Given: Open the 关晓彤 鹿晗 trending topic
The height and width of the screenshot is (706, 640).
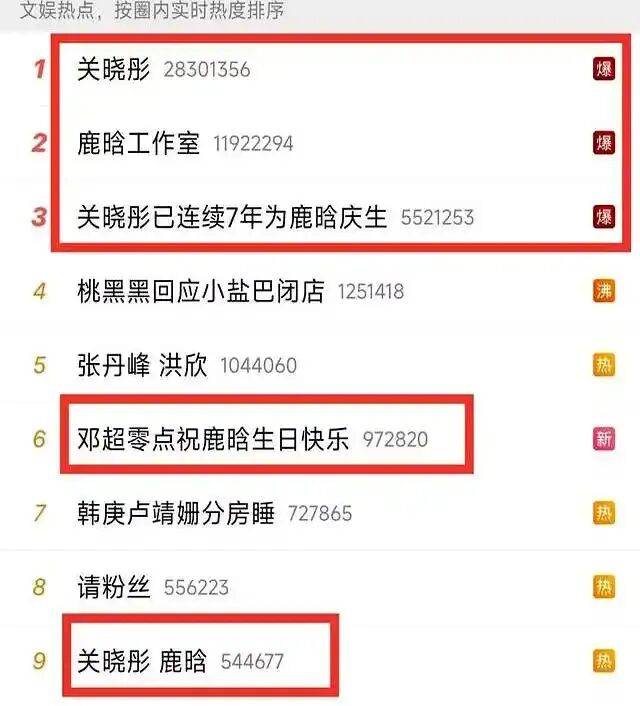Looking at the screenshot, I should point(142,661).
